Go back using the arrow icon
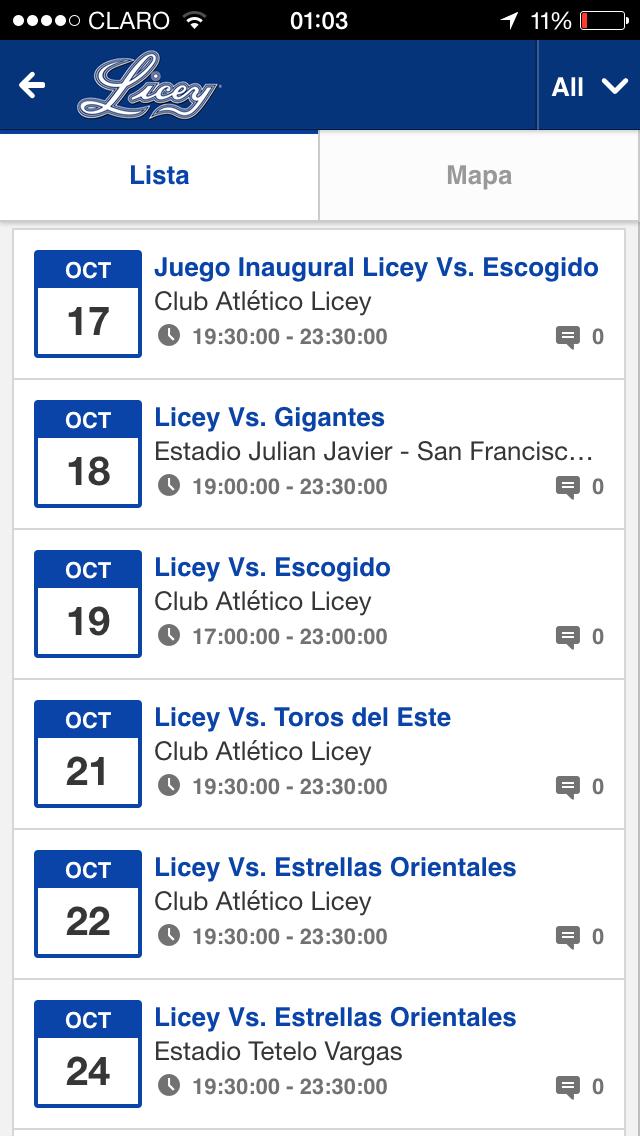This screenshot has width=640, height=1136. [32, 86]
